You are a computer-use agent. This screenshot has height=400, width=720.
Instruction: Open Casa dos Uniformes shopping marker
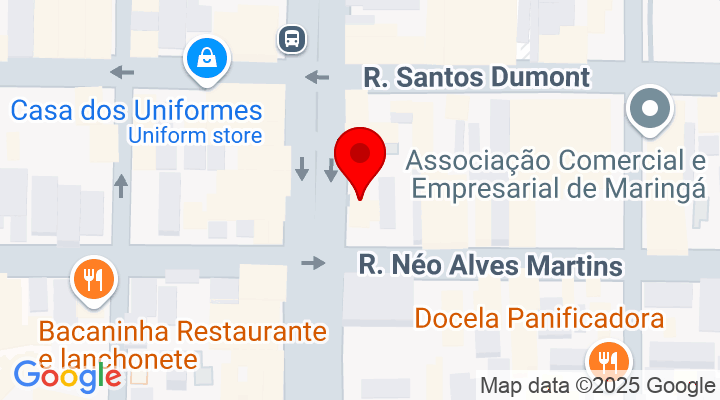pyautogui.click(x=206, y=62)
